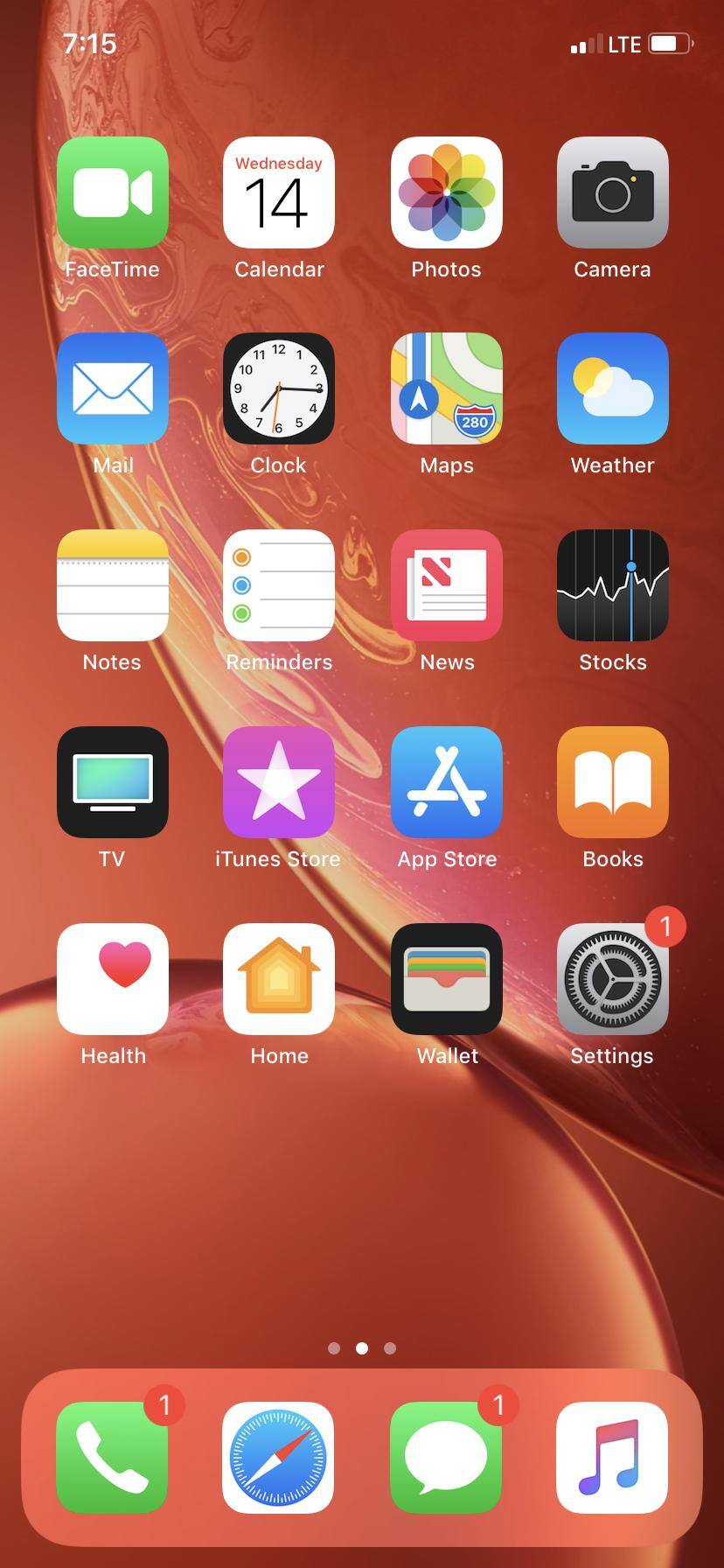Launch the Reminders app
Screen dimensions: 724x1568
pyautogui.click(x=279, y=585)
